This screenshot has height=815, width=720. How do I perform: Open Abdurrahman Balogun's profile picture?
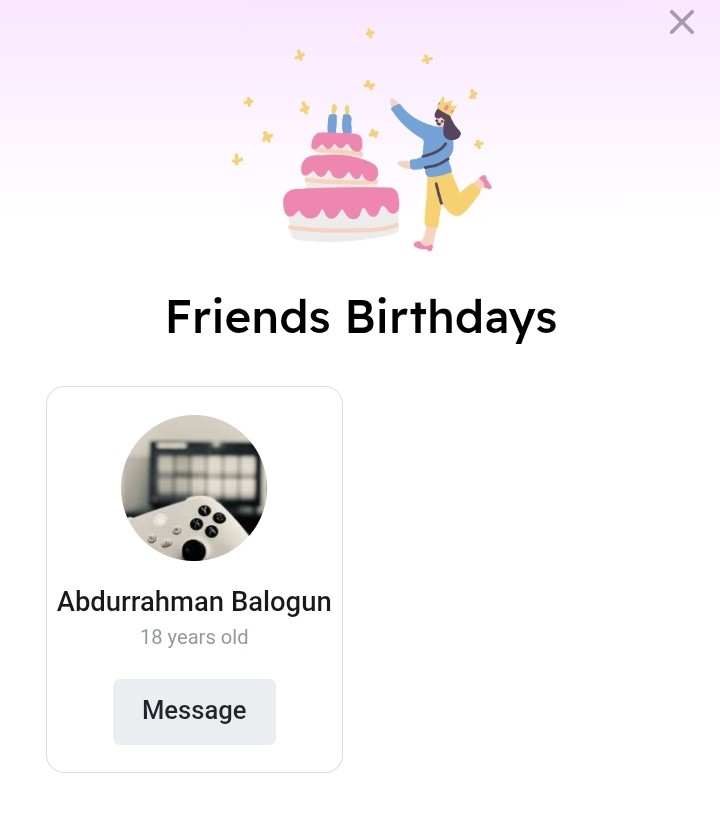click(x=194, y=488)
